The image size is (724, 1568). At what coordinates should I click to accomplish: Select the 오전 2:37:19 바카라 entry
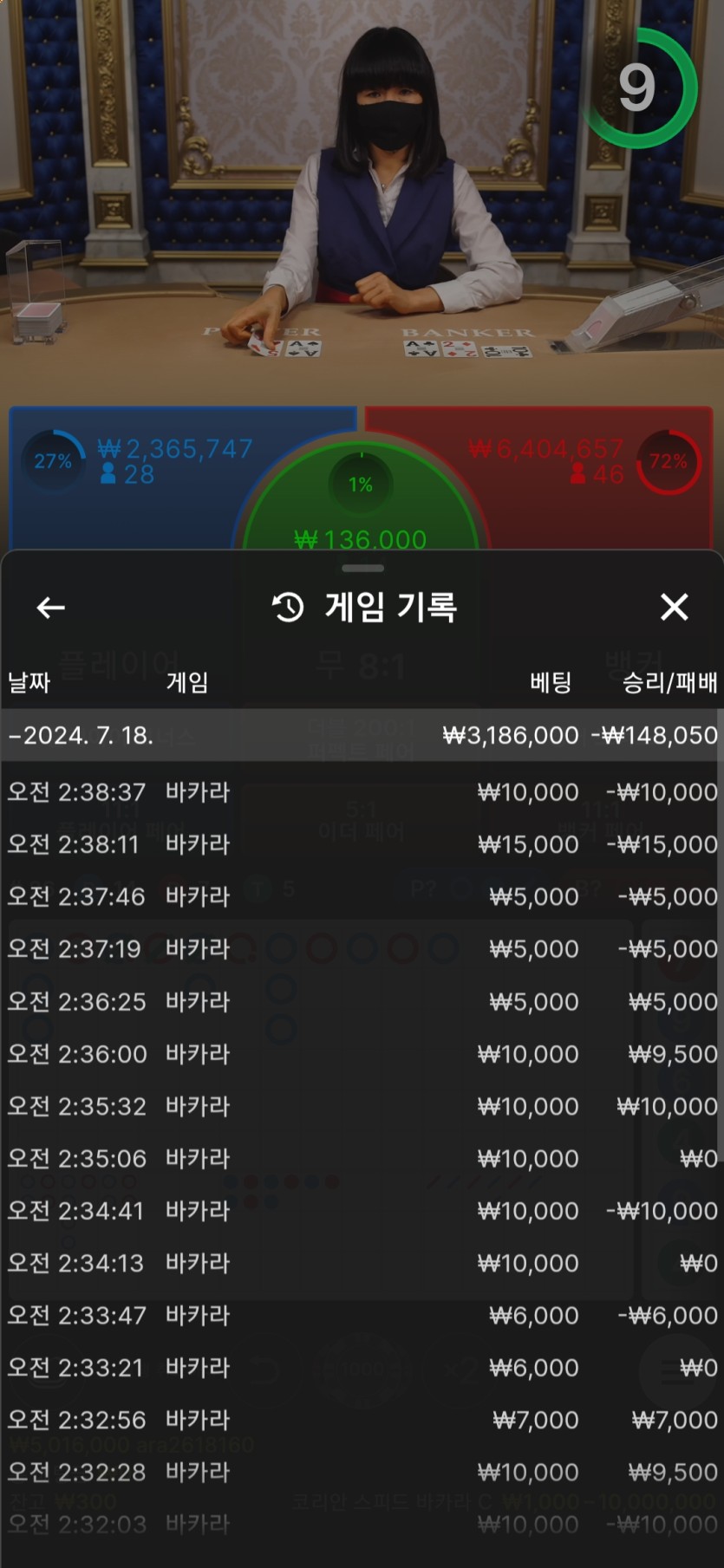(x=362, y=949)
